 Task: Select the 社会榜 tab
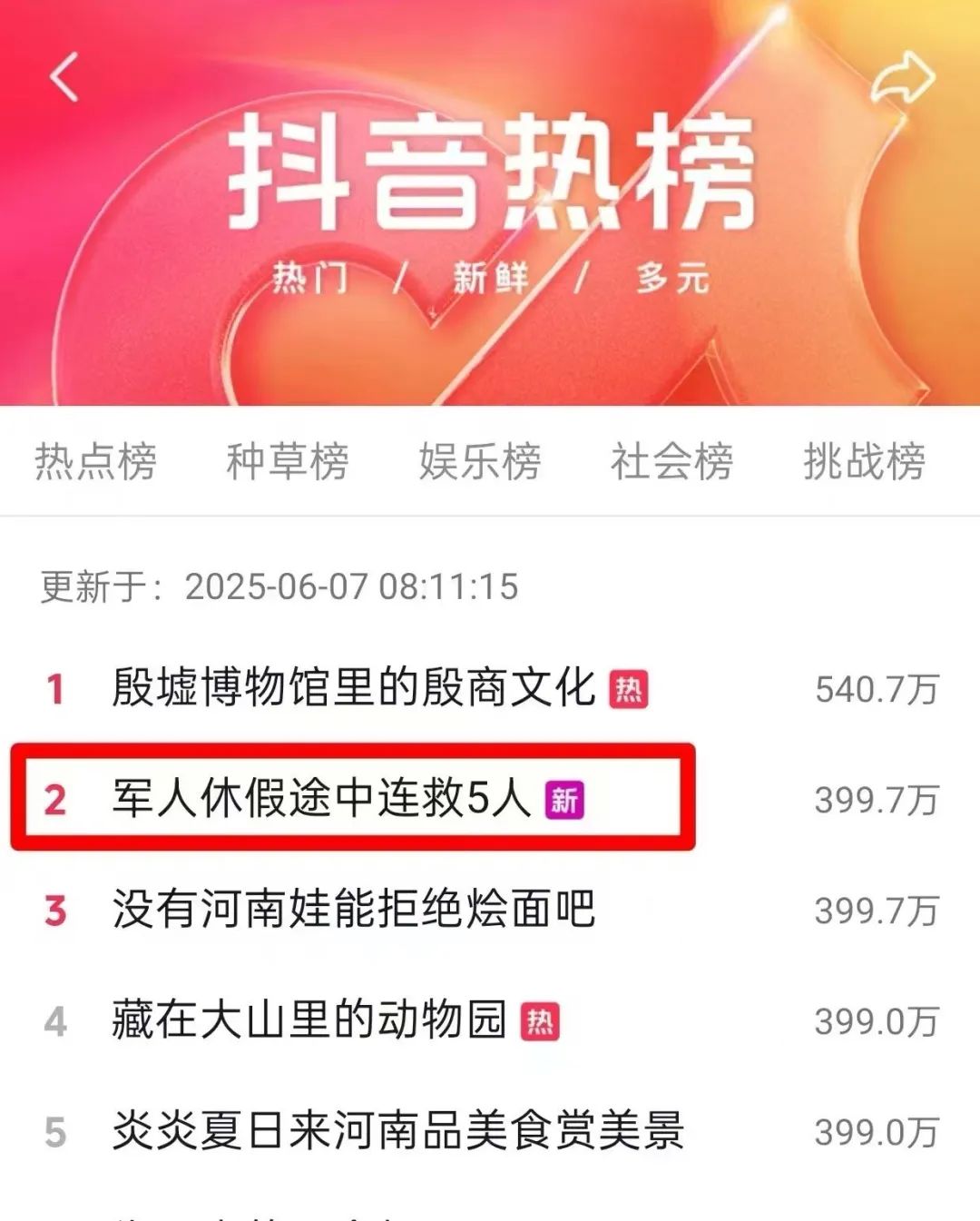click(671, 461)
